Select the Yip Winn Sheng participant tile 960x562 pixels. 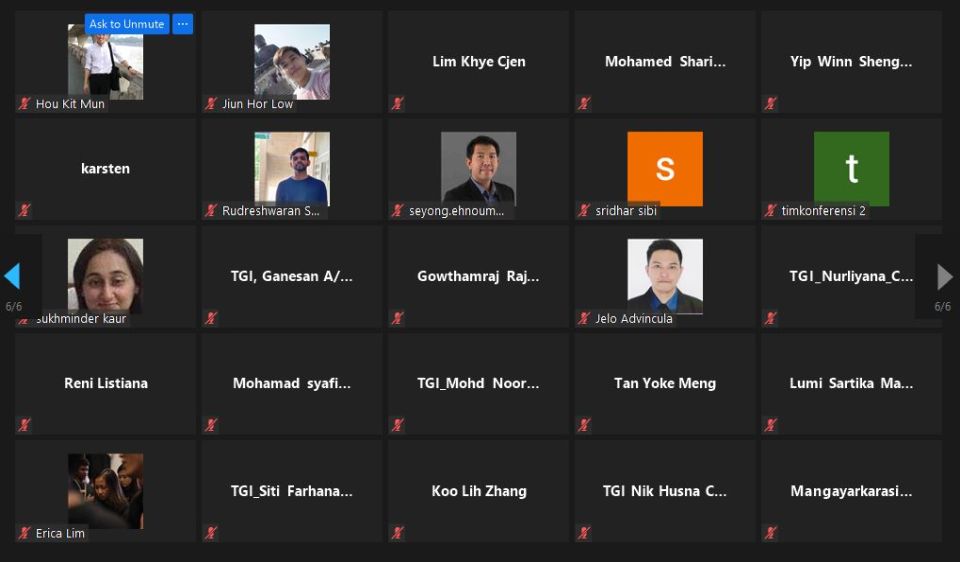pyautogui.click(x=851, y=62)
